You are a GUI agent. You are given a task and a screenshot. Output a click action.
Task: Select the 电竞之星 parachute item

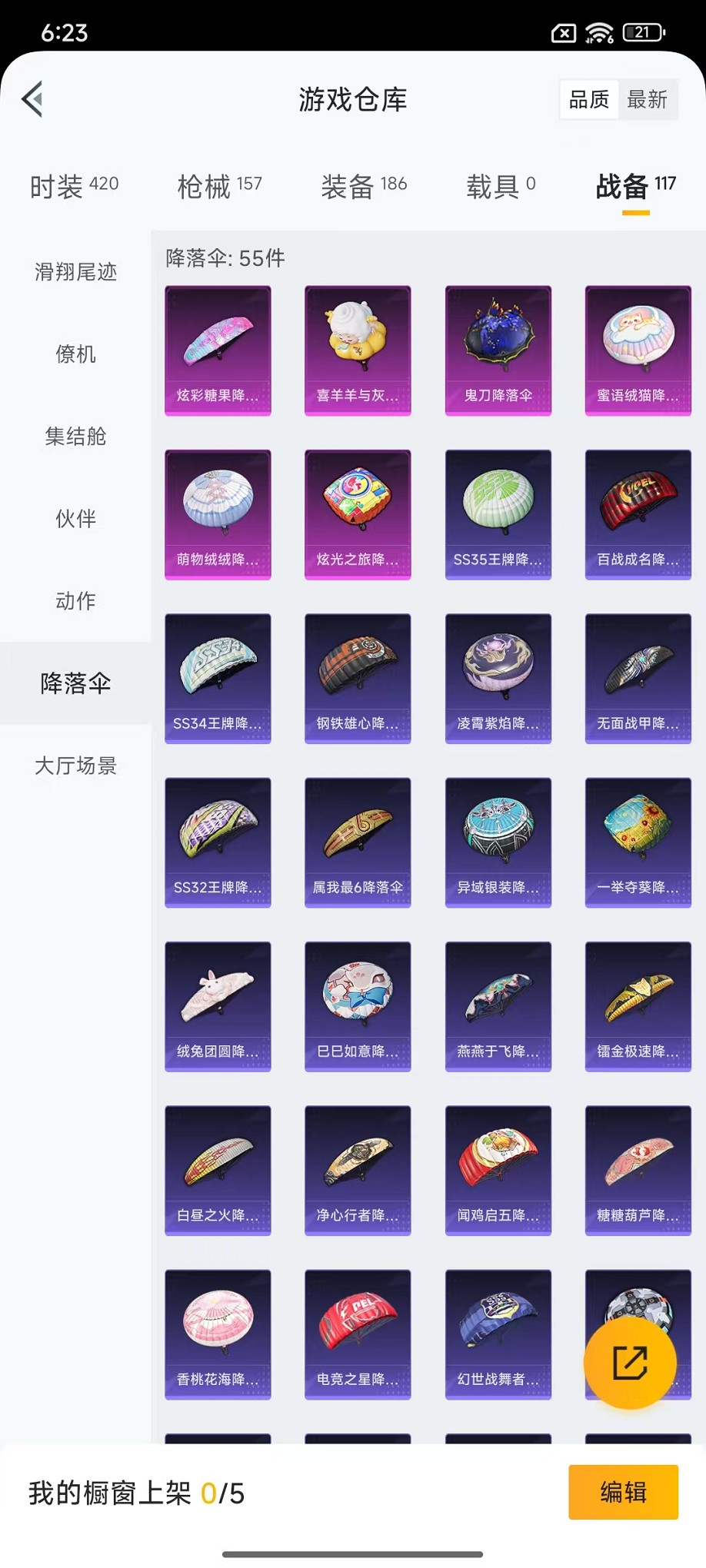pyautogui.click(x=358, y=1335)
